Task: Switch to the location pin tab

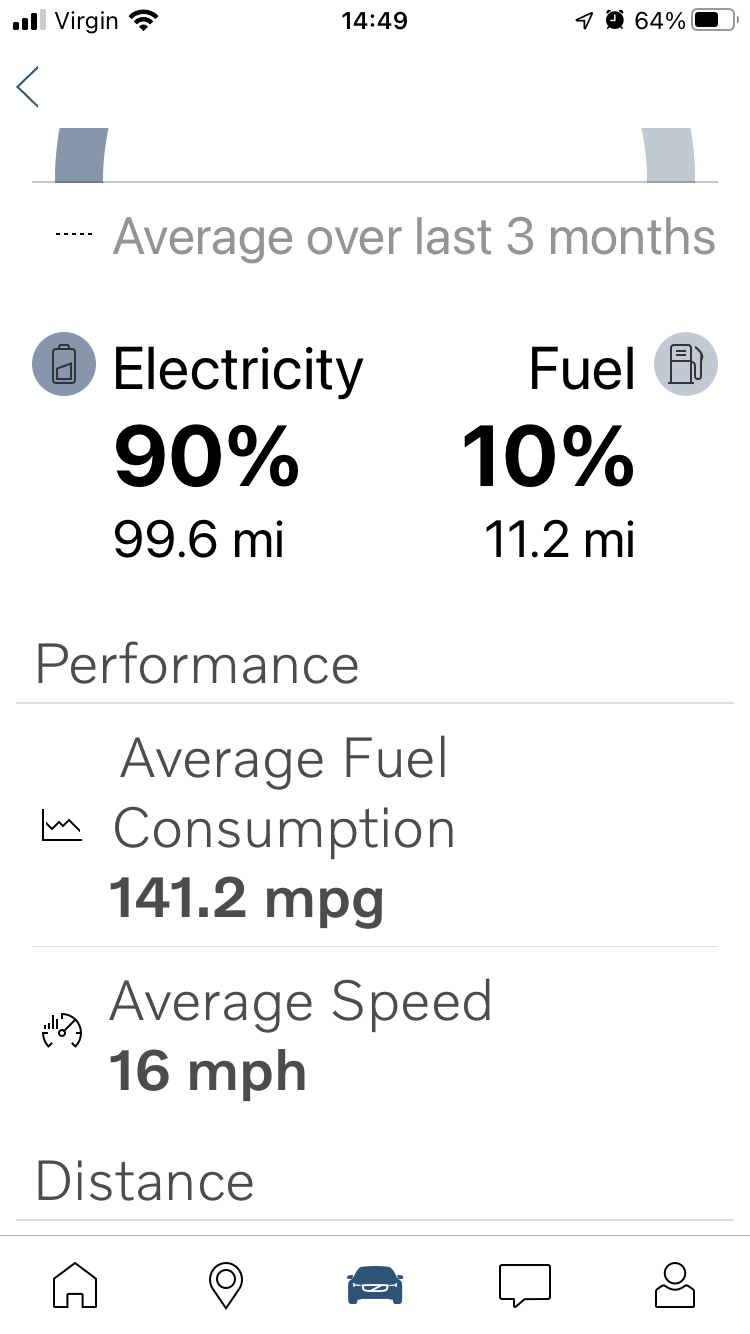Action: click(226, 1284)
